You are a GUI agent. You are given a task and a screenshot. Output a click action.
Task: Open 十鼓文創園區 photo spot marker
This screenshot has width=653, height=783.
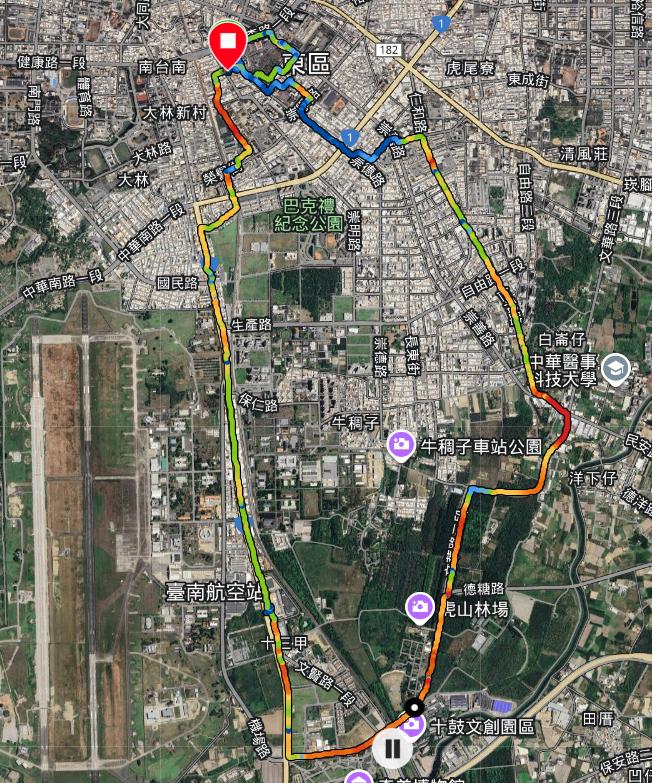tap(413, 724)
